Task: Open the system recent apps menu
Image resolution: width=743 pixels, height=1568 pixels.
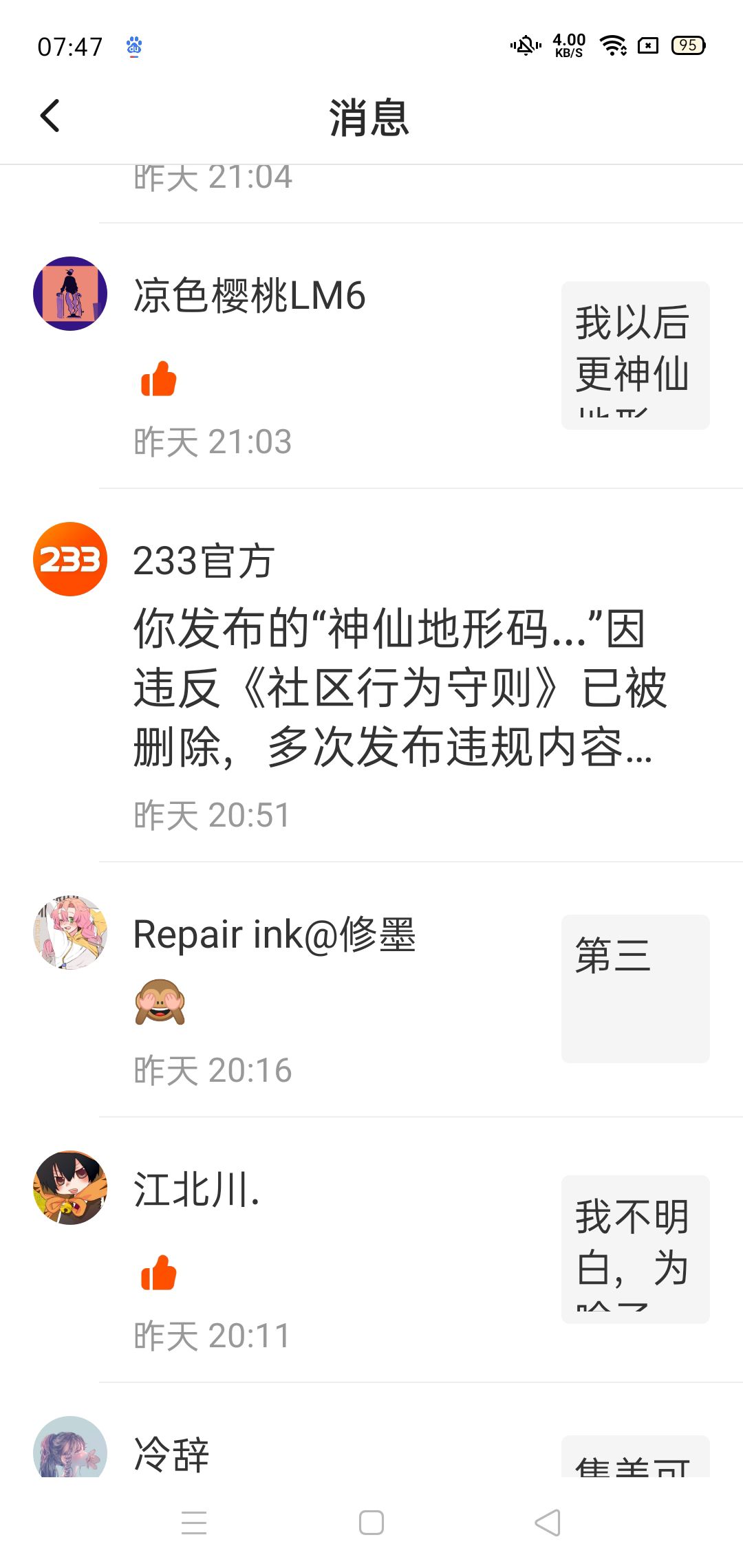Action: coord(194,1523)
